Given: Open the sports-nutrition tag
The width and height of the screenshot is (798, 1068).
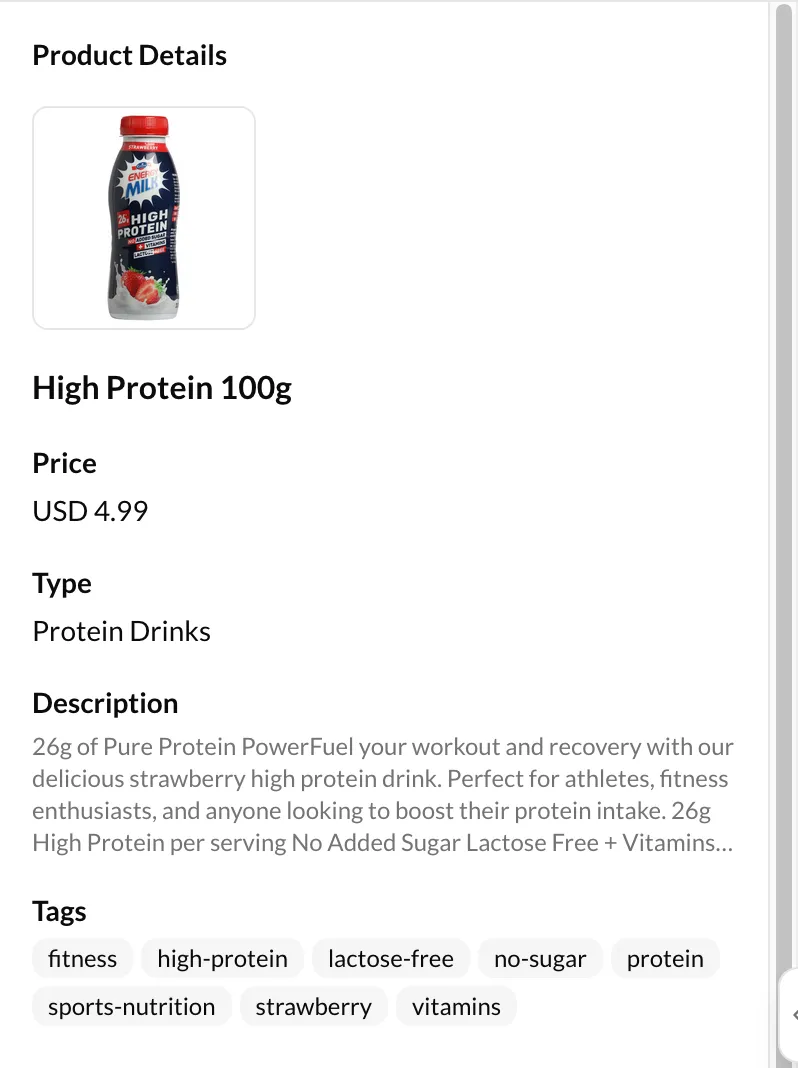Looking at the screenshot, I should (x=131, y=1007).
